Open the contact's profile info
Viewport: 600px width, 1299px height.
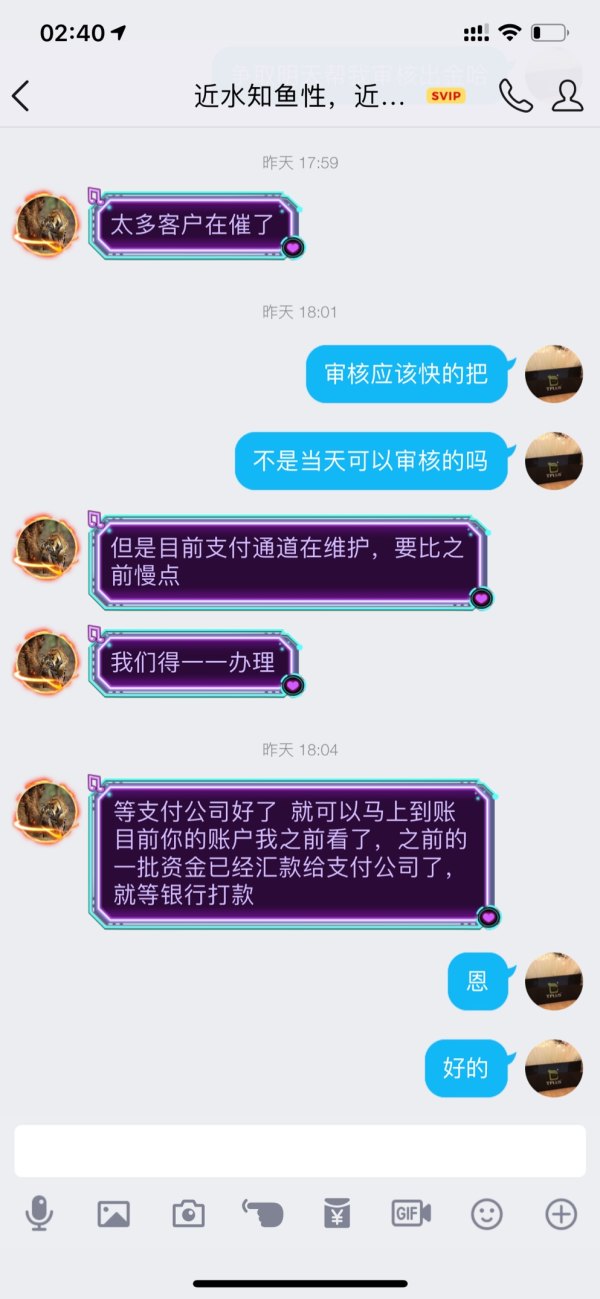[x=567, y=96]
